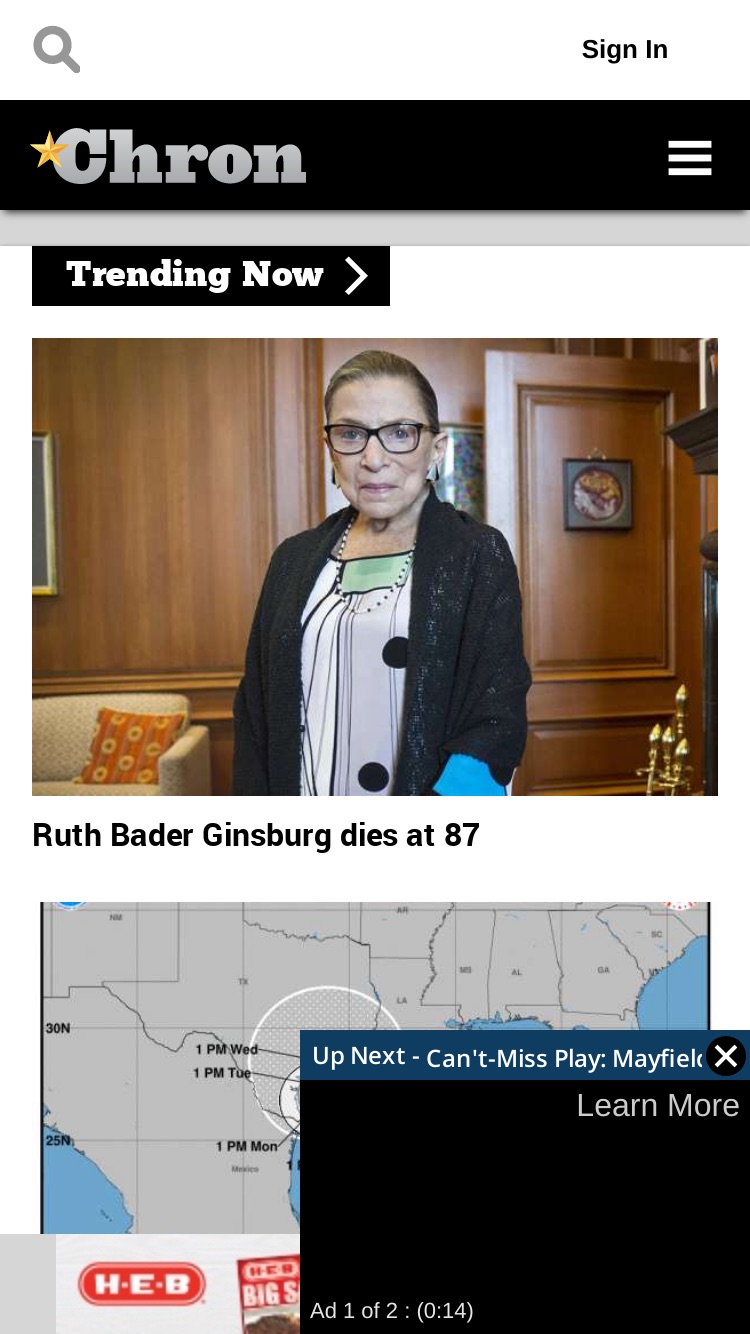This screenshot has height=1334, width=750.
Task: Go to the Chron homepage logo
Action: (x=168, y=157)
